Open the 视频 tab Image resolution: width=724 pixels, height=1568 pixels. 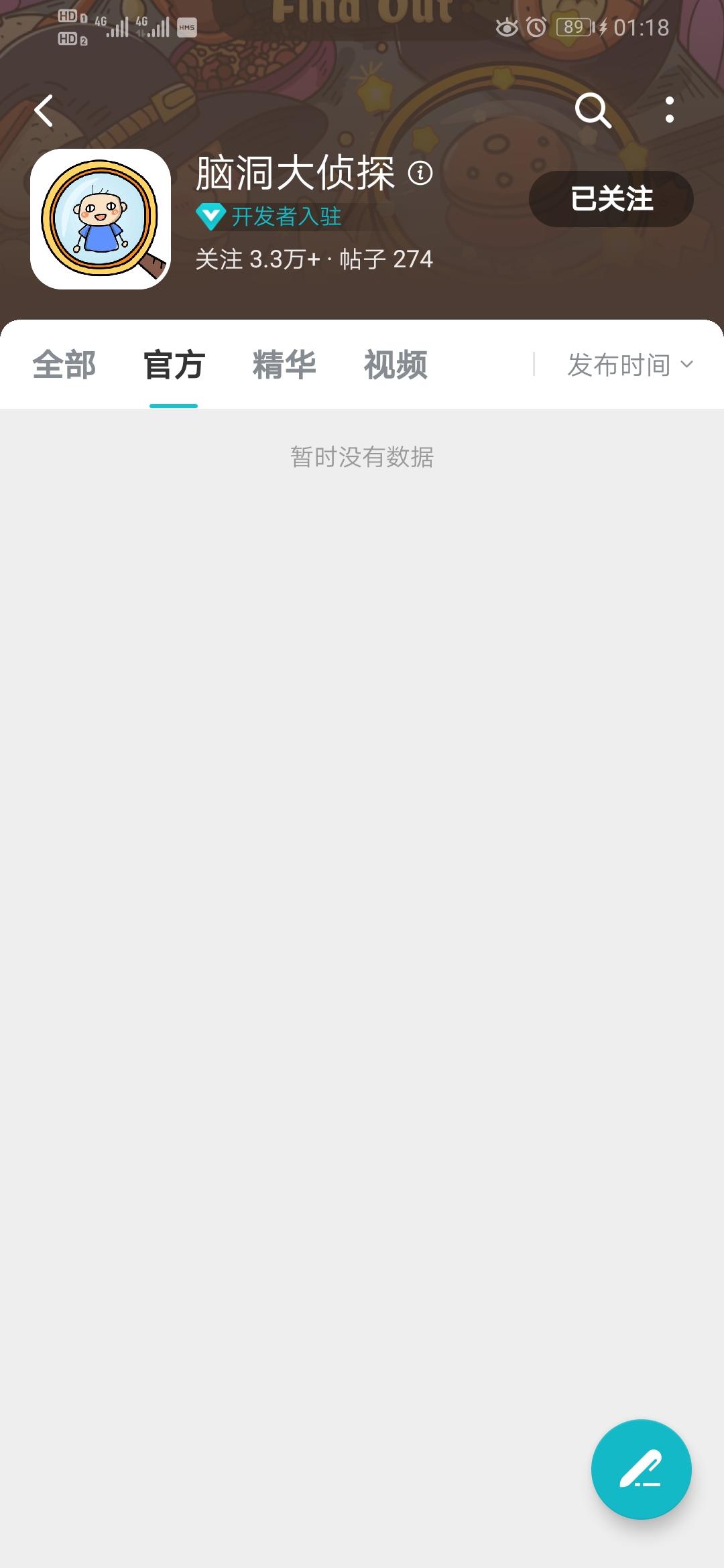click(394, 365)
